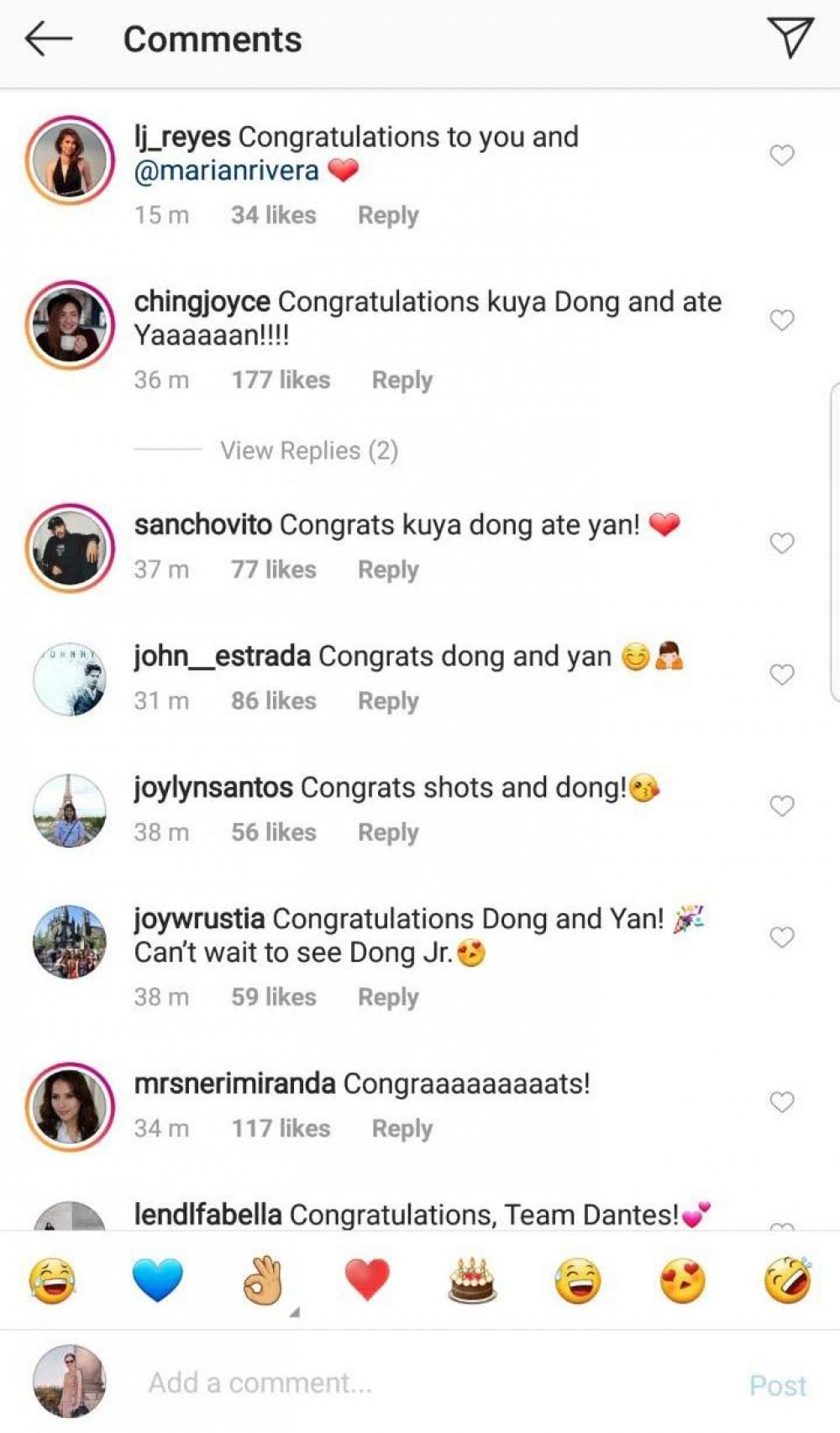Viewport: 840px width, 1433px height.
Task: Reply to john__estrada's comment
Action: click(387, 701)
